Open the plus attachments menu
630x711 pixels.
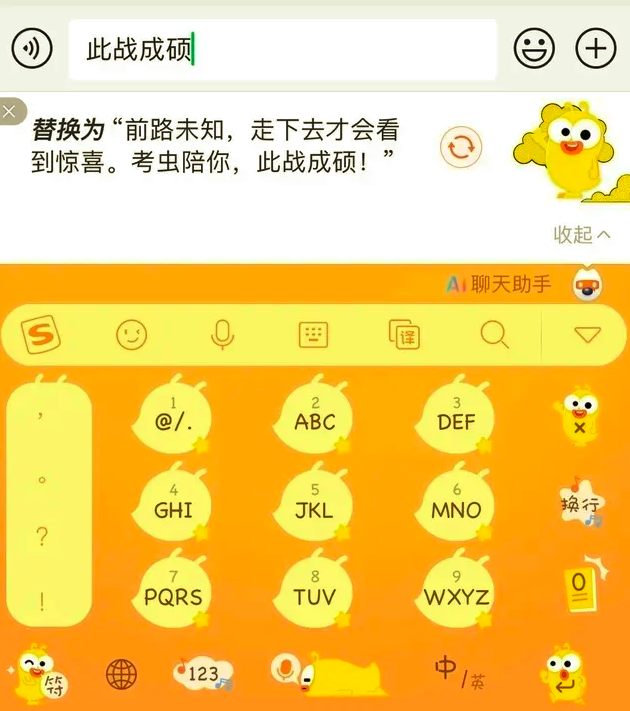pos(595,48)
